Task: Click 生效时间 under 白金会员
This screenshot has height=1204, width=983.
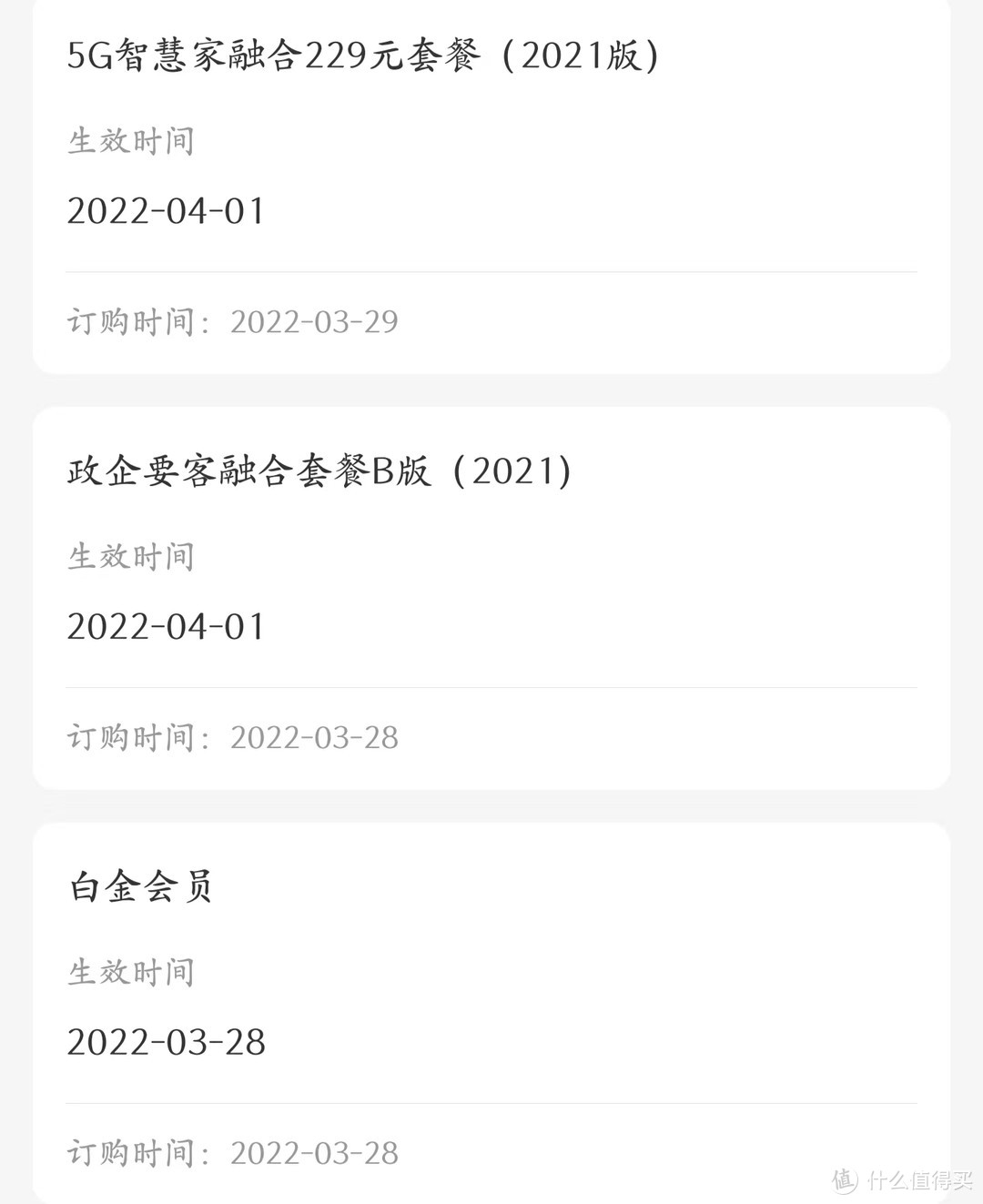Action: click(x=131, y=971)
